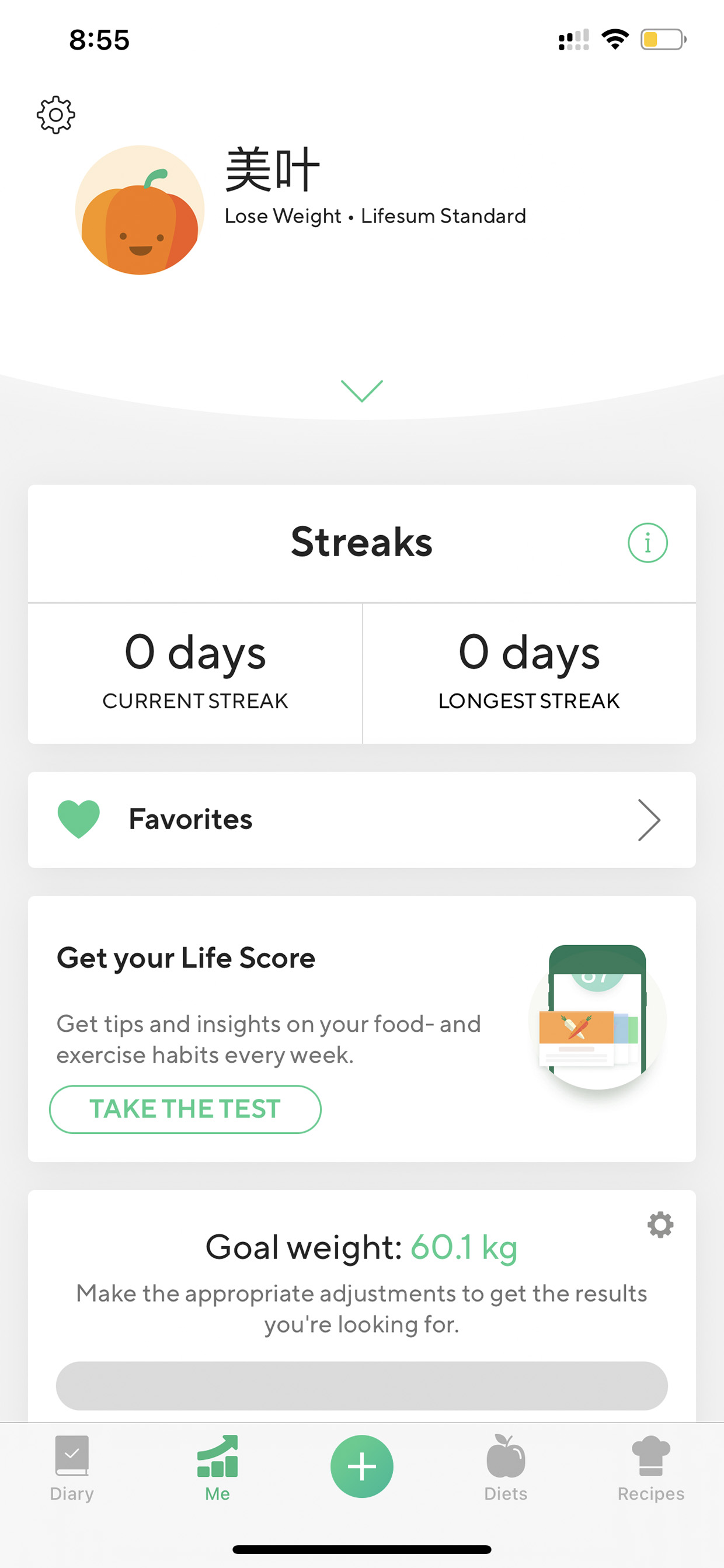Image resolution: width=724 pixels, height=1568 pixels.
Task: Expand the profile header with the green chevron
Action: pos(362,391)
